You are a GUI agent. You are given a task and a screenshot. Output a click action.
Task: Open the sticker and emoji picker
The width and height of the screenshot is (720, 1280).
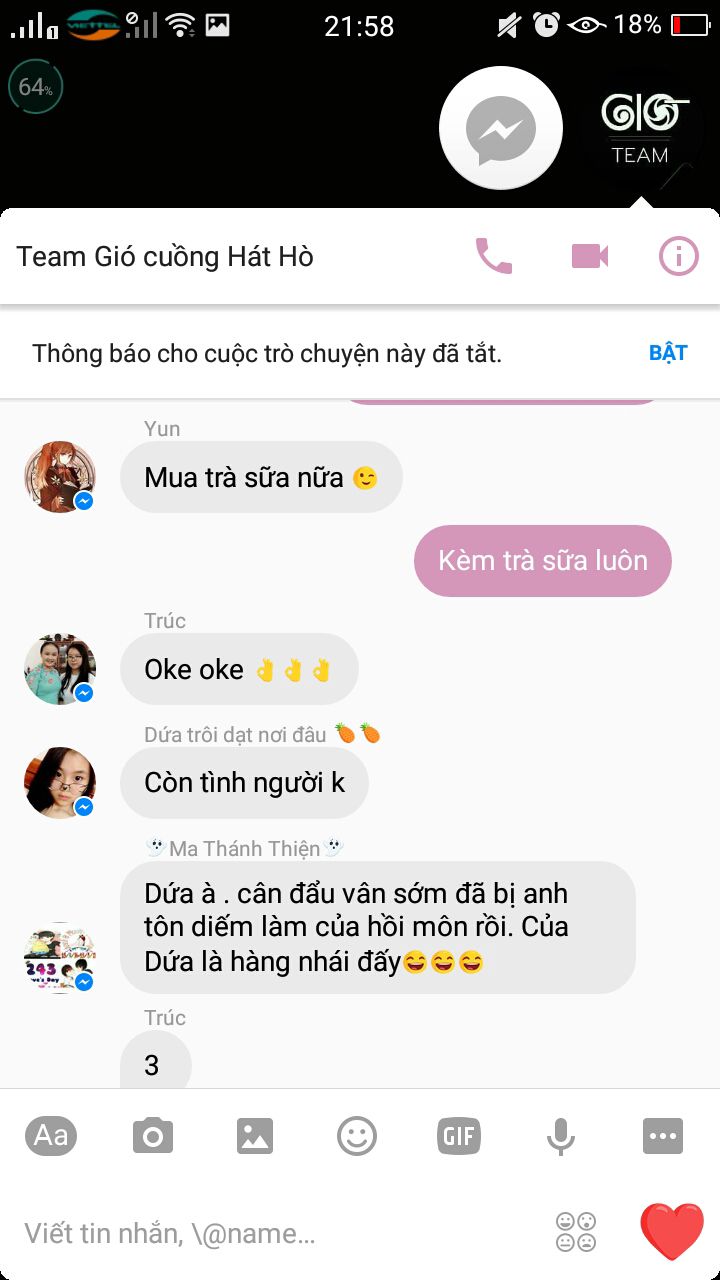[357, 1136]
